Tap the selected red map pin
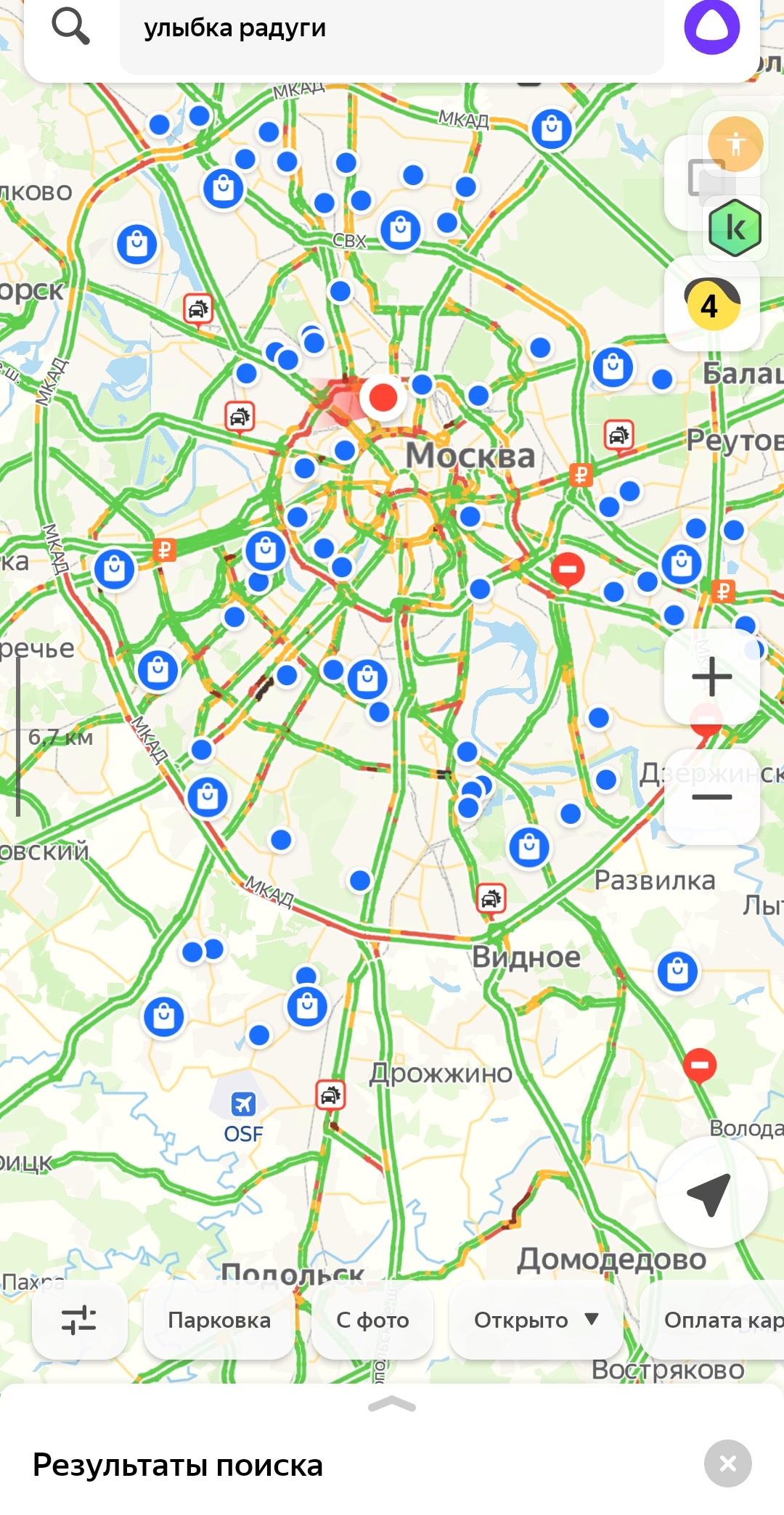784x1515 pixels. (383, 397)
